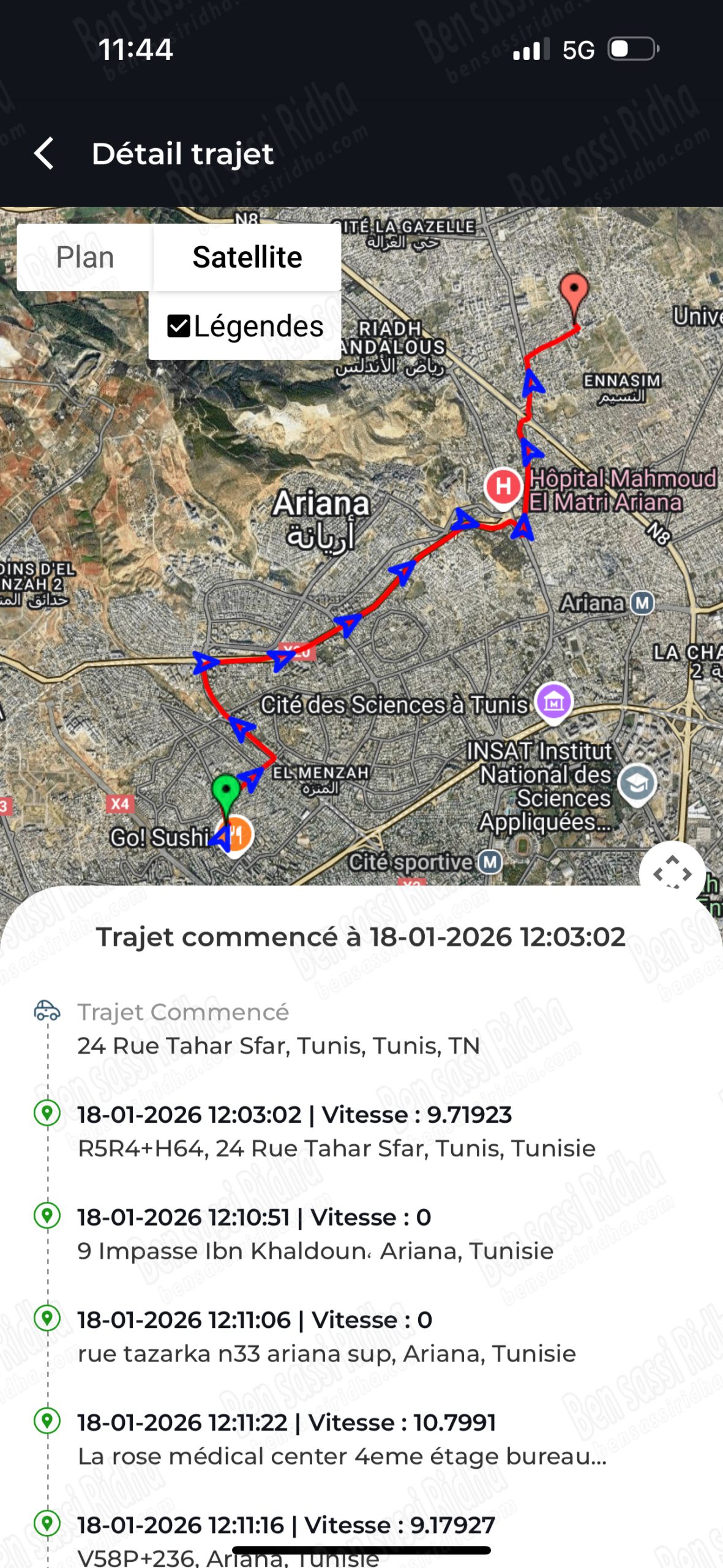Open the map fullscreen control
The width and height of the screenshot is (723, 1568).
click(x=672, y=873)
